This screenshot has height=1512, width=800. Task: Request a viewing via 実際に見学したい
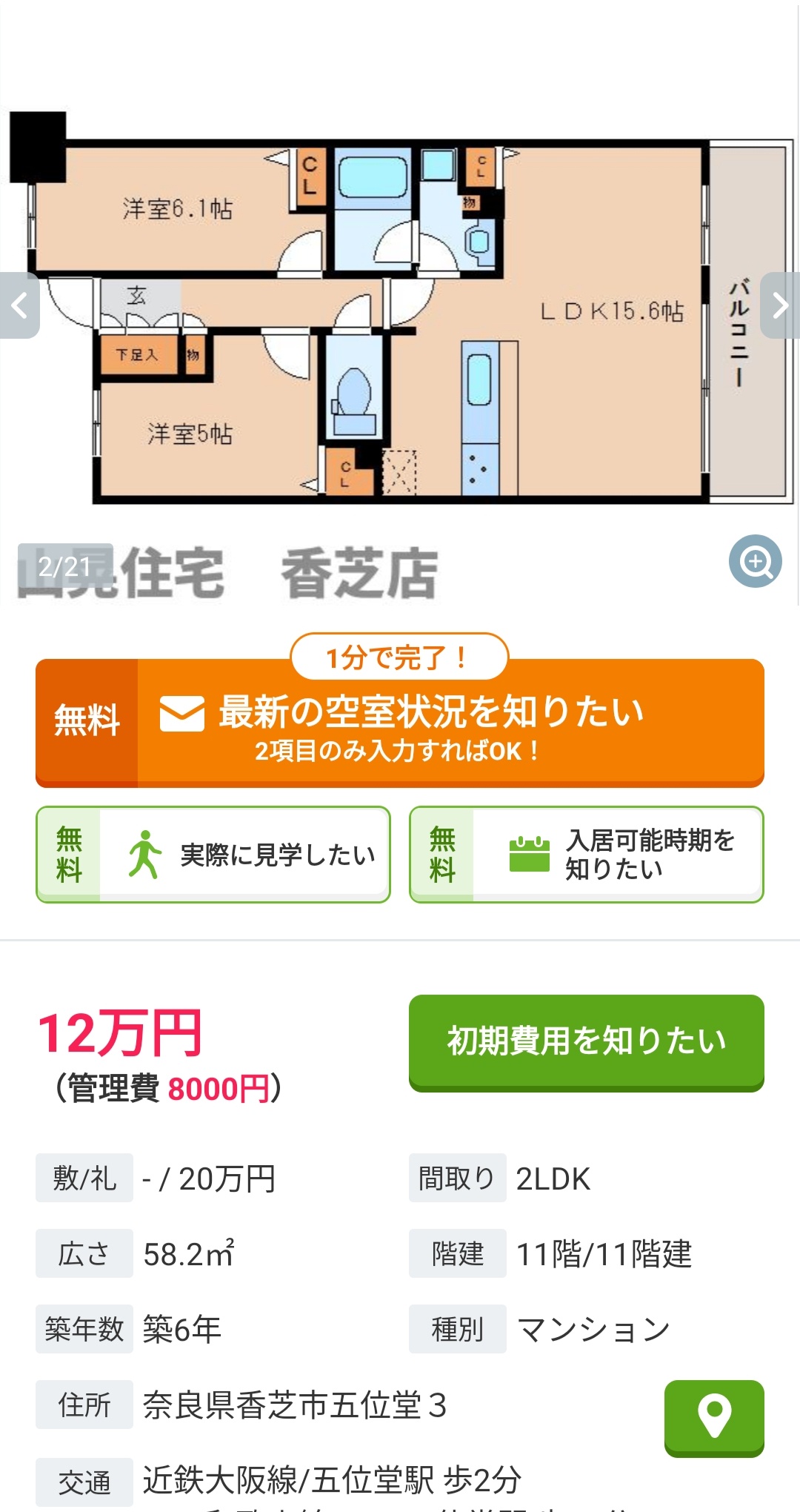point(213,855)
